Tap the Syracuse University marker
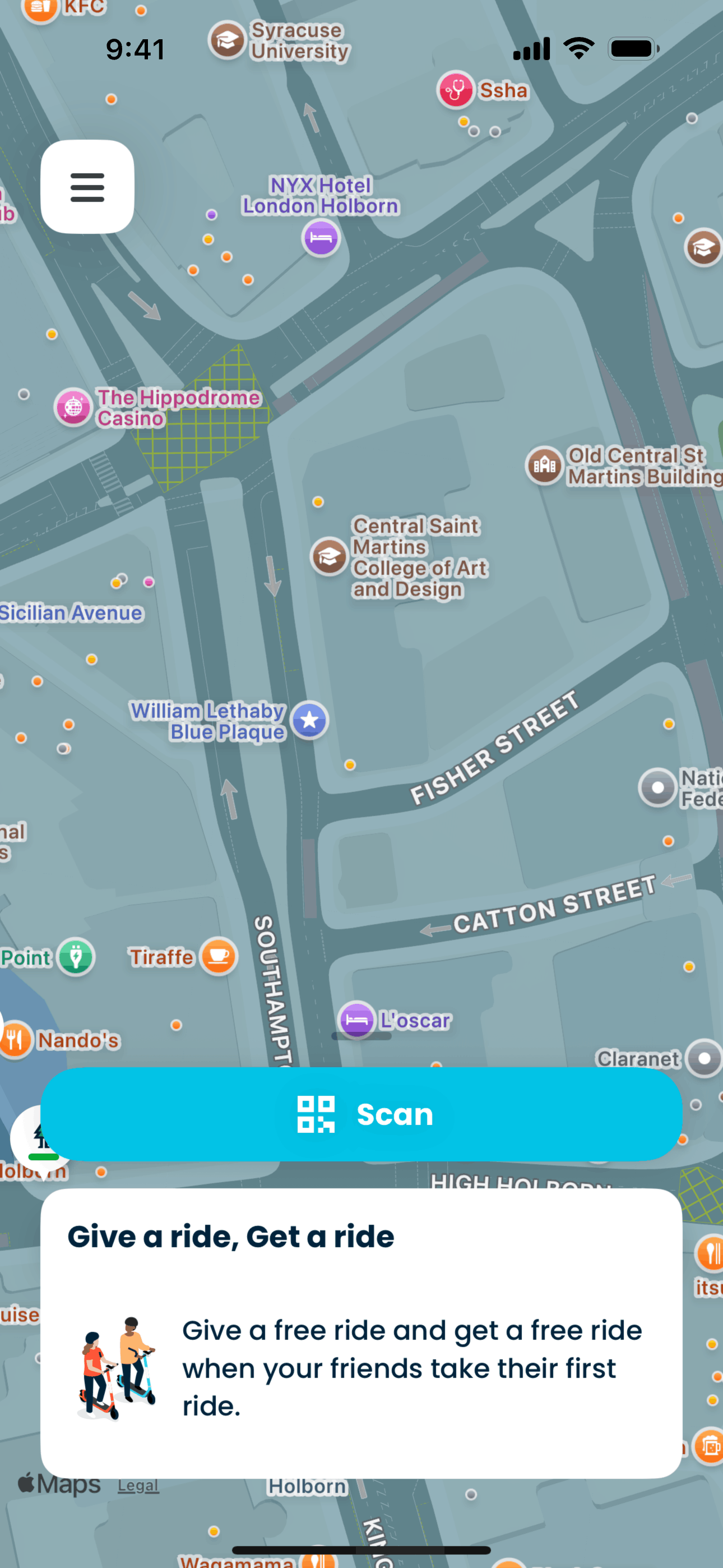Viewport: 723px width, 1568px height. coord(227,40)
